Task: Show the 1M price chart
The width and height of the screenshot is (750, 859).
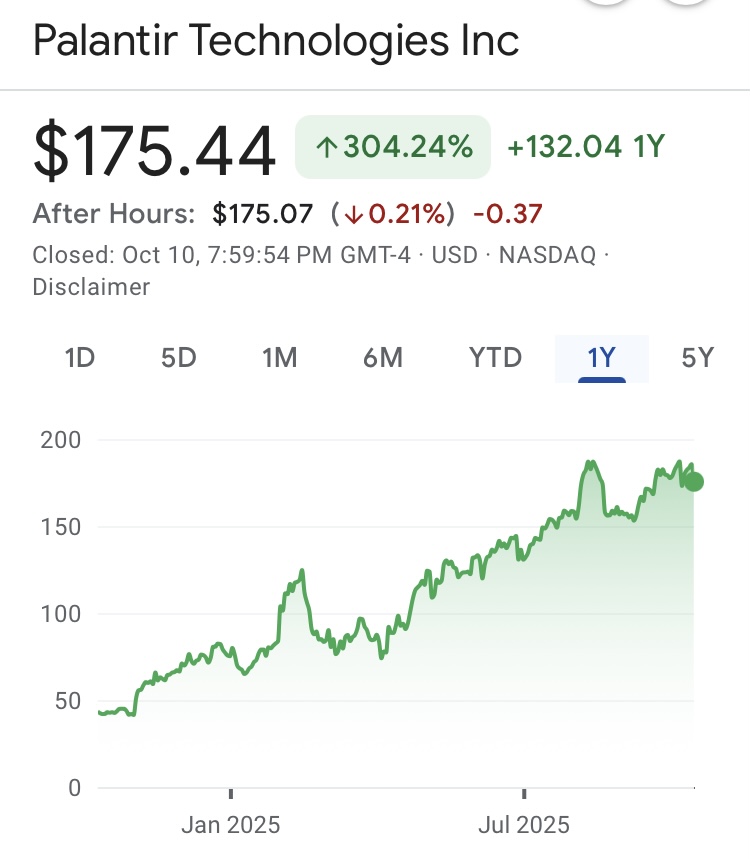Action: (280, 357)
